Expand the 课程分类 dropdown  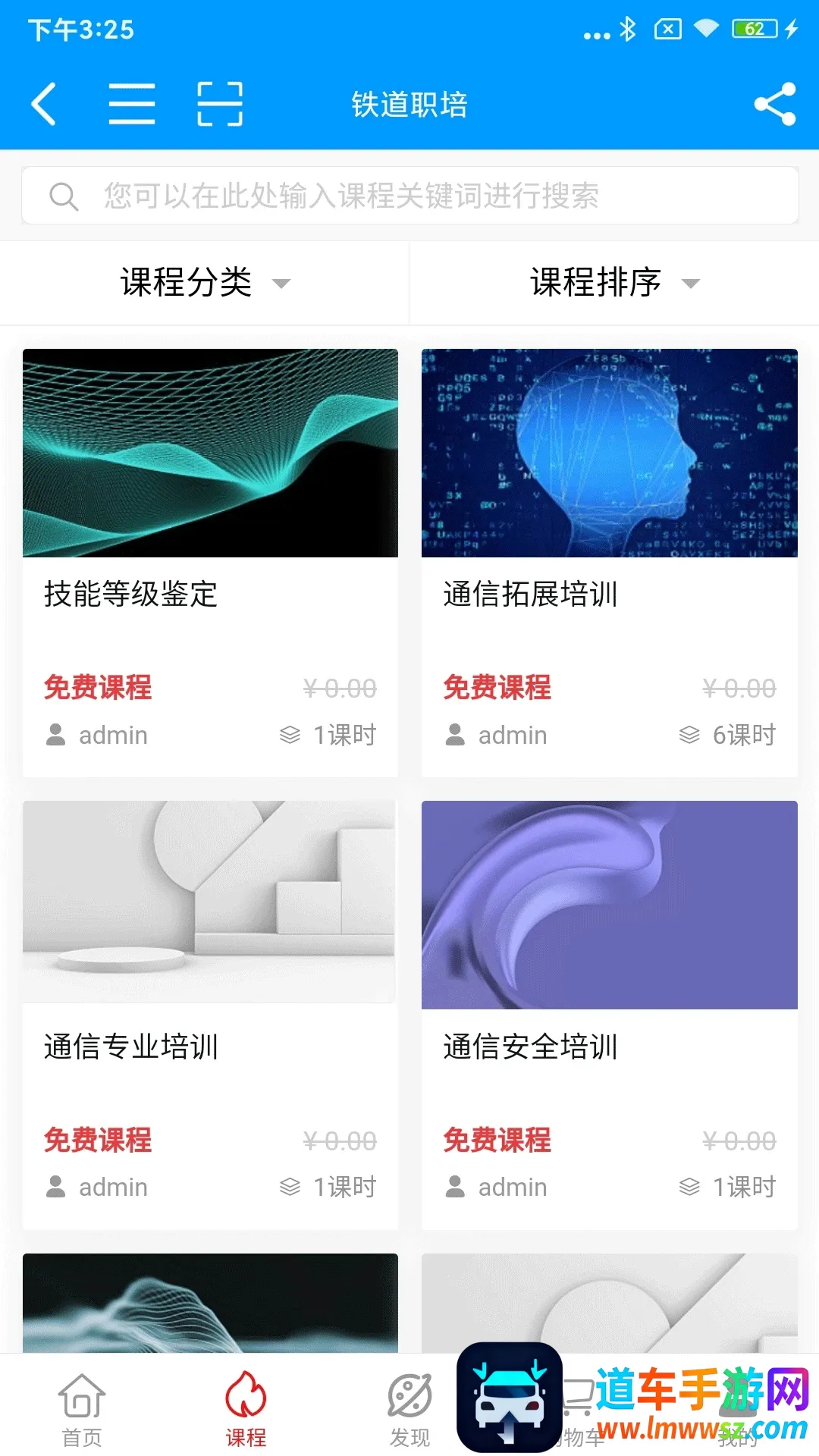pyautogui.click(x=205, y=283)
